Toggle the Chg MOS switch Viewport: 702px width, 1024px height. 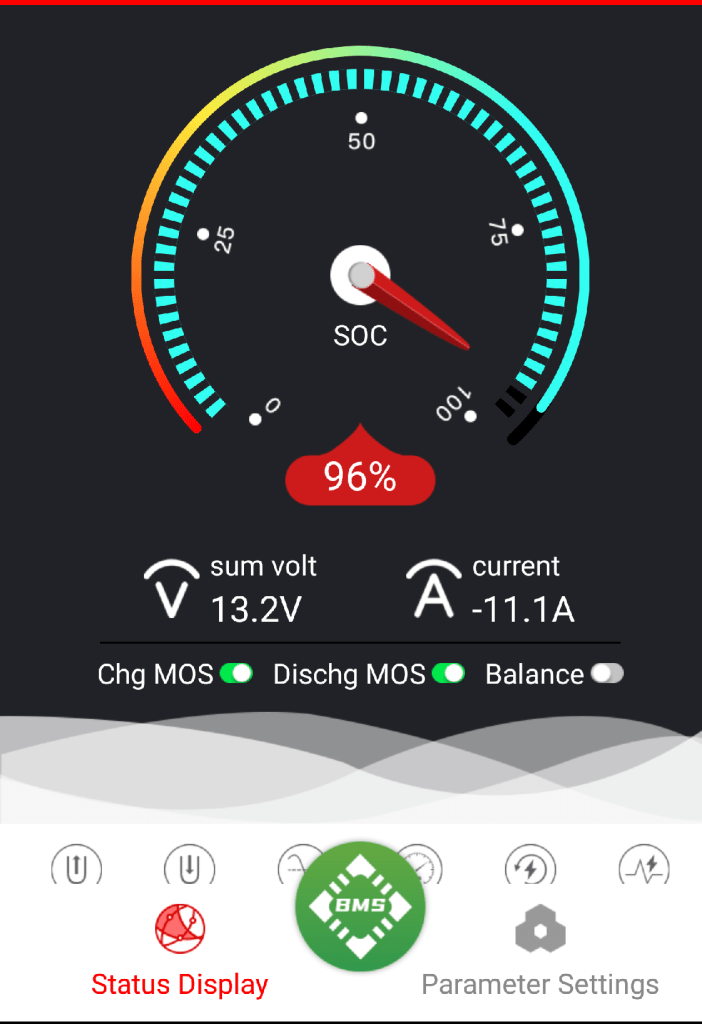[x=236, y=674]
